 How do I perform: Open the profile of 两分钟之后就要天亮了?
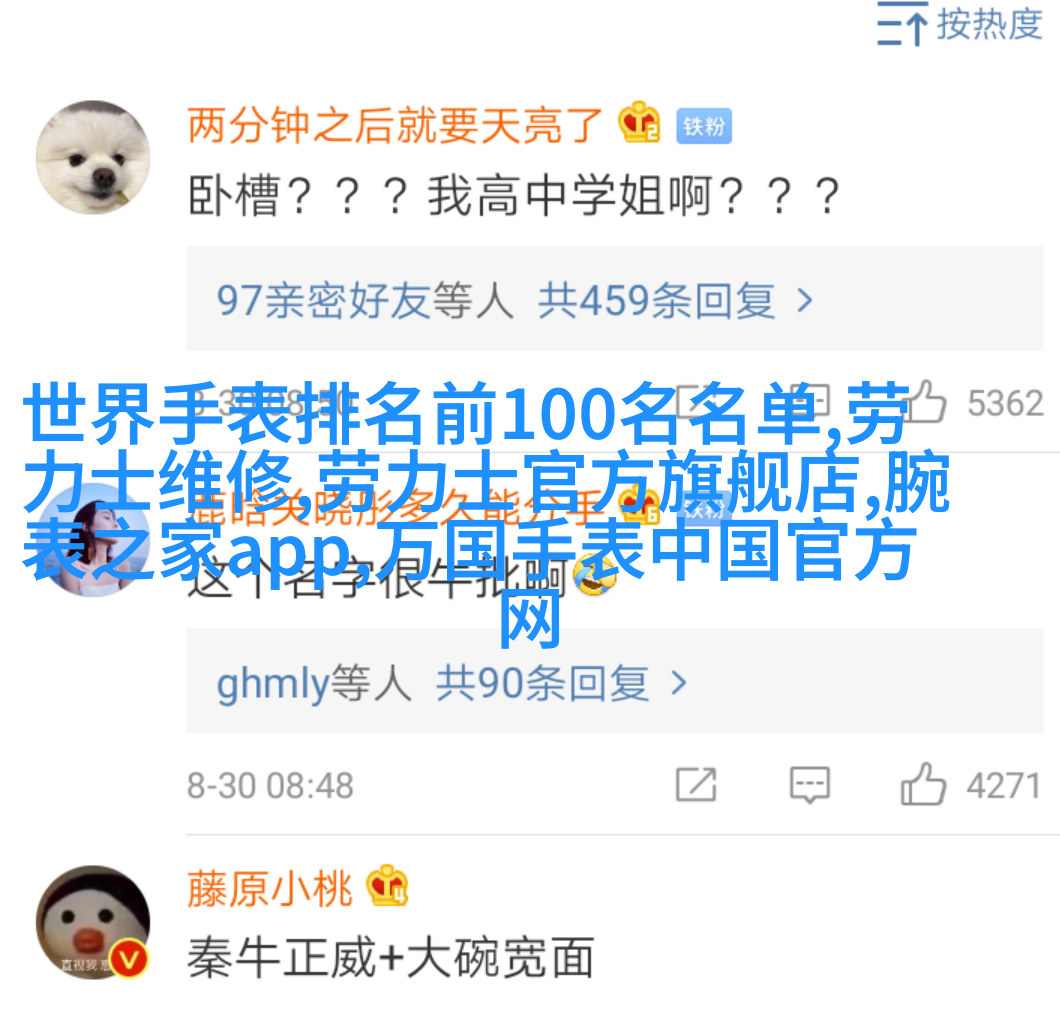[396, 125]
